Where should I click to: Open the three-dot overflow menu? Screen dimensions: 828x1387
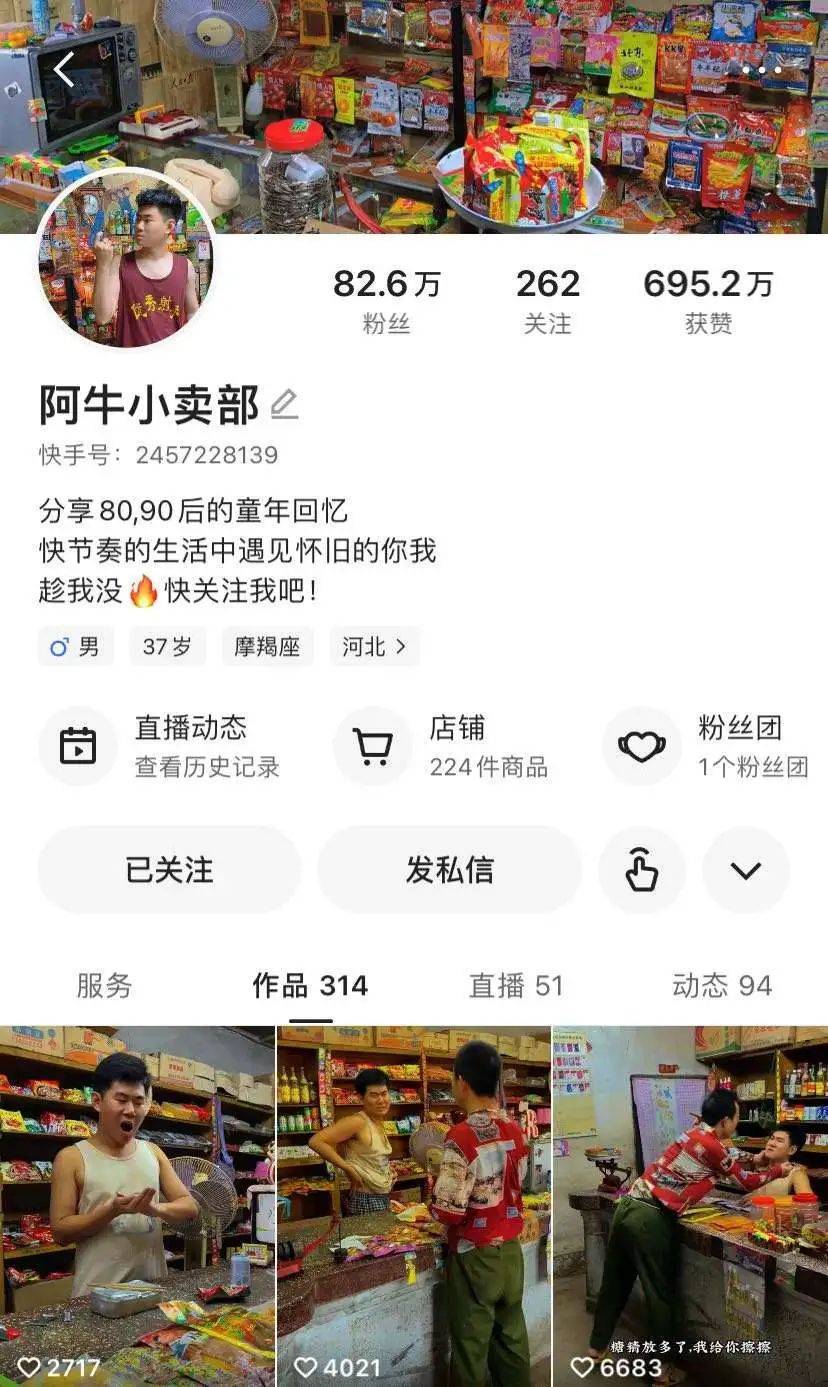click(763, 70)
